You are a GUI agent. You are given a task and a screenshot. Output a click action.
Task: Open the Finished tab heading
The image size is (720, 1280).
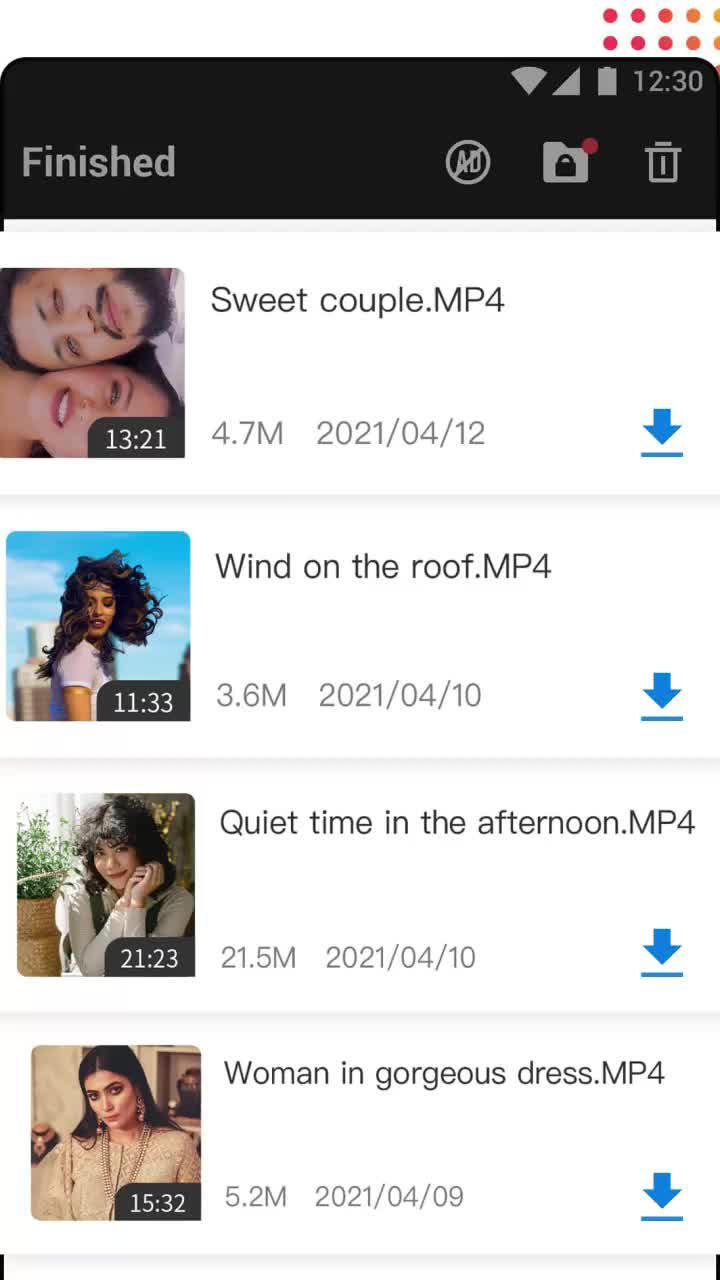(97, 162)
